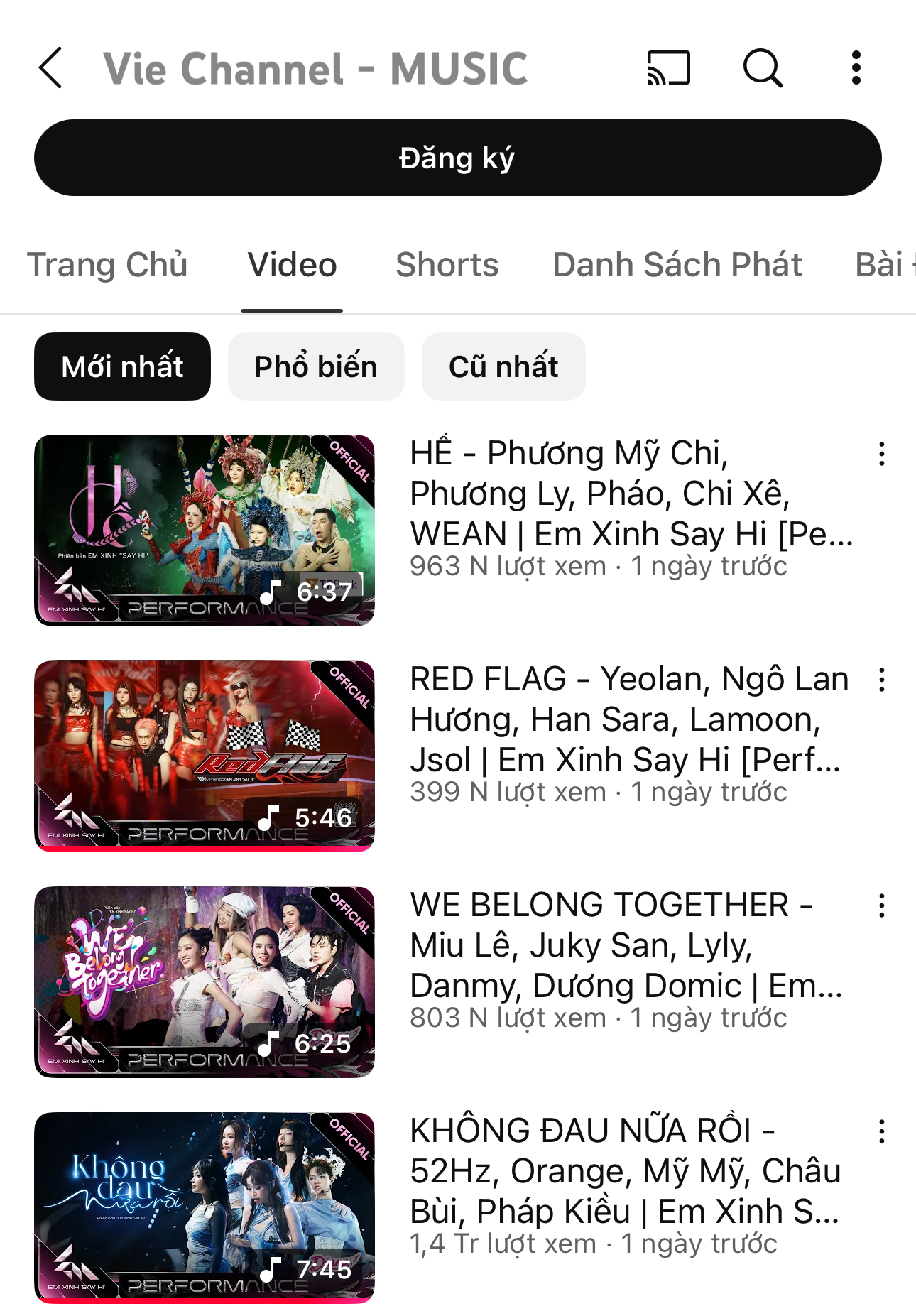The height and width of the screenshot is (1316, 916).
Task: Sort videos by Cũ nhất
Action: (503, 366)
